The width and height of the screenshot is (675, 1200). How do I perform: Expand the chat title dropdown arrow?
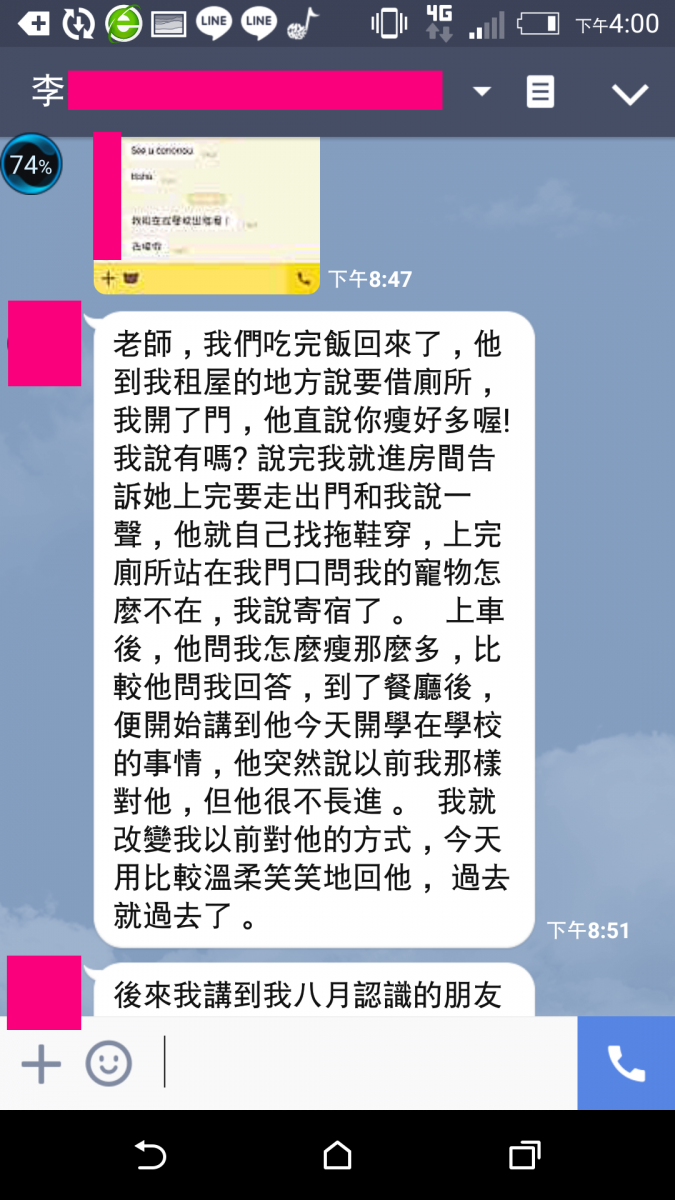[482, 92]
